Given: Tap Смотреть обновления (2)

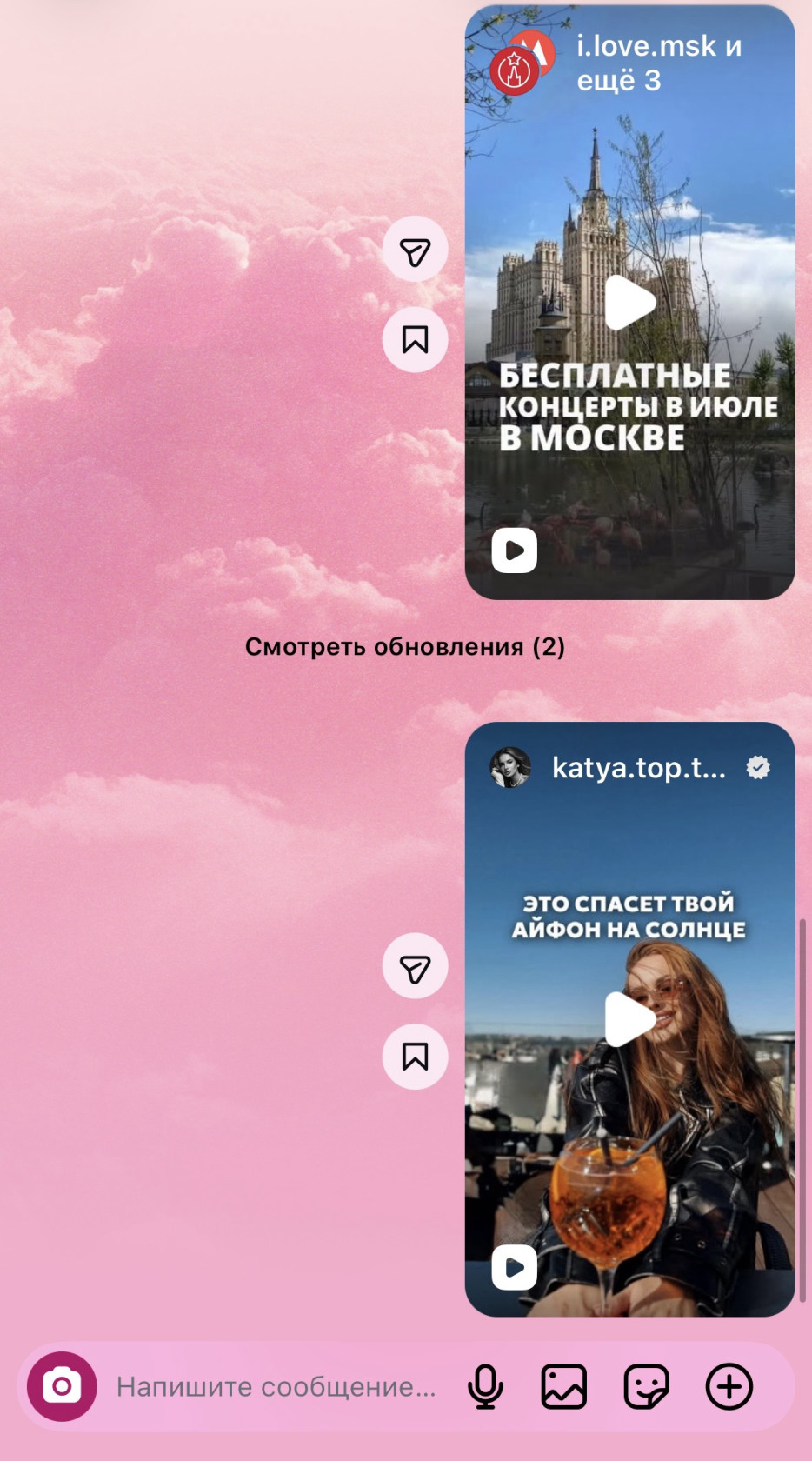Looking at the screenshot, I should (405, 647).
